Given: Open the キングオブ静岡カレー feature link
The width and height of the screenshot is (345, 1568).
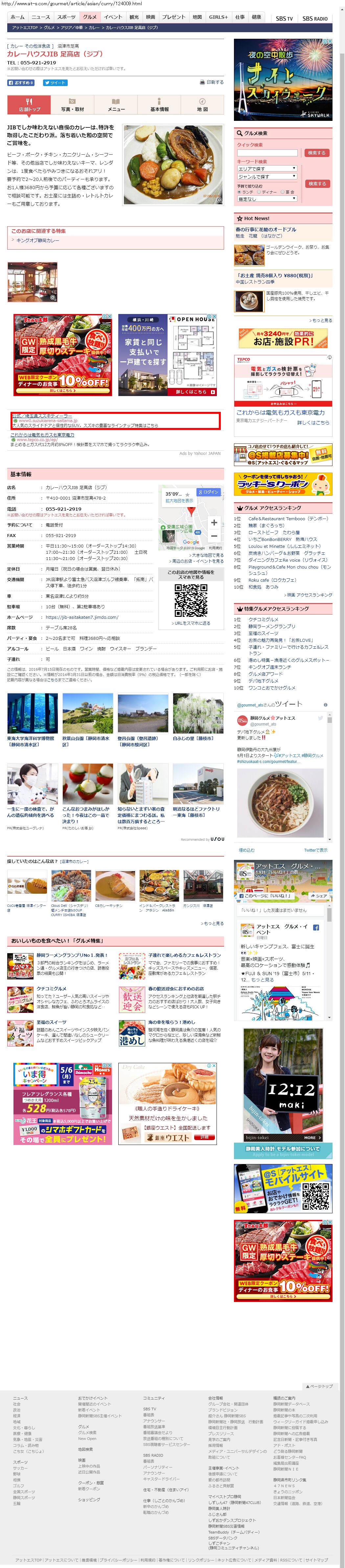Looking at the screenshot, I should point(38,240).
